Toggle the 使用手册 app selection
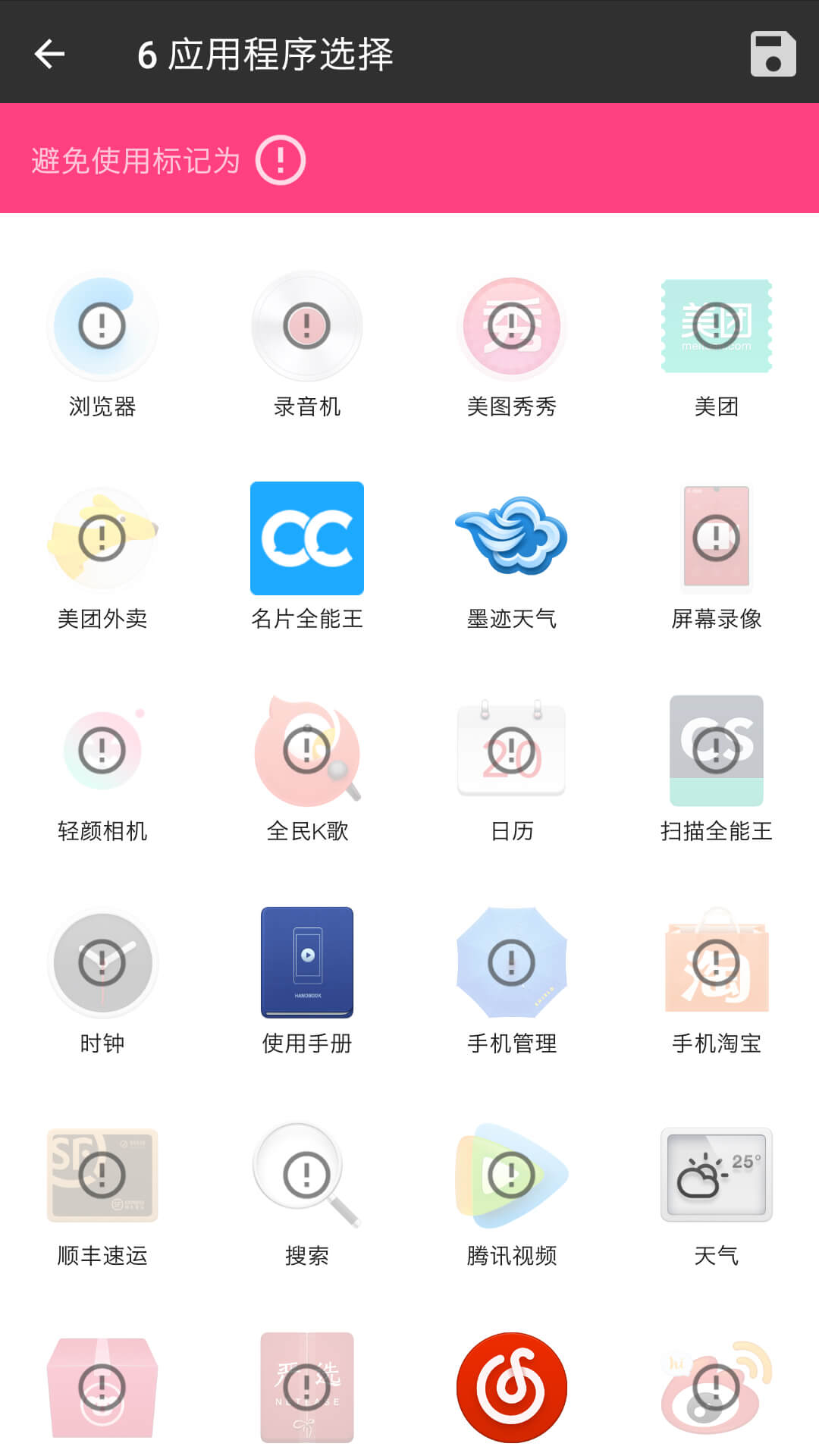This screenshot has width=819, height=1456. point(307,963)
